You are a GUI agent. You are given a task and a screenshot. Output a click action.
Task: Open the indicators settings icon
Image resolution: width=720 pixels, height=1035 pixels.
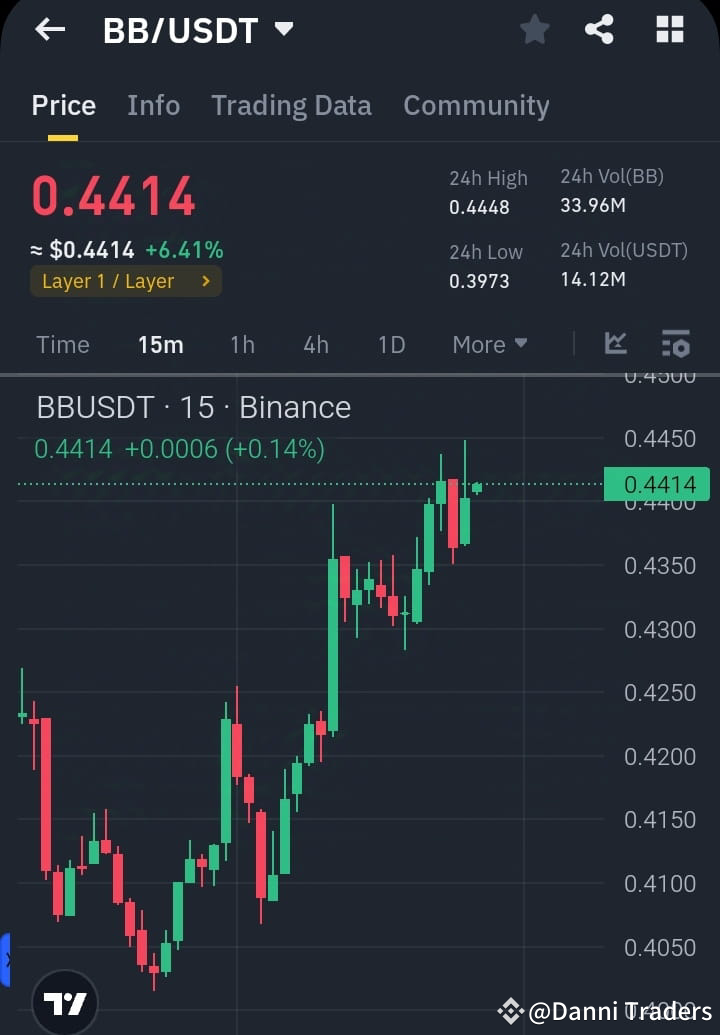(676, 344)
